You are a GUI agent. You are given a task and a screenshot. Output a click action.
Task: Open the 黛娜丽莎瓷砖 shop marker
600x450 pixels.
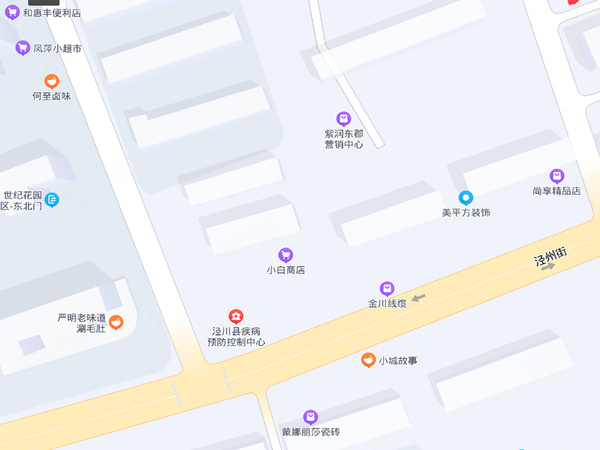pos(311,417)
